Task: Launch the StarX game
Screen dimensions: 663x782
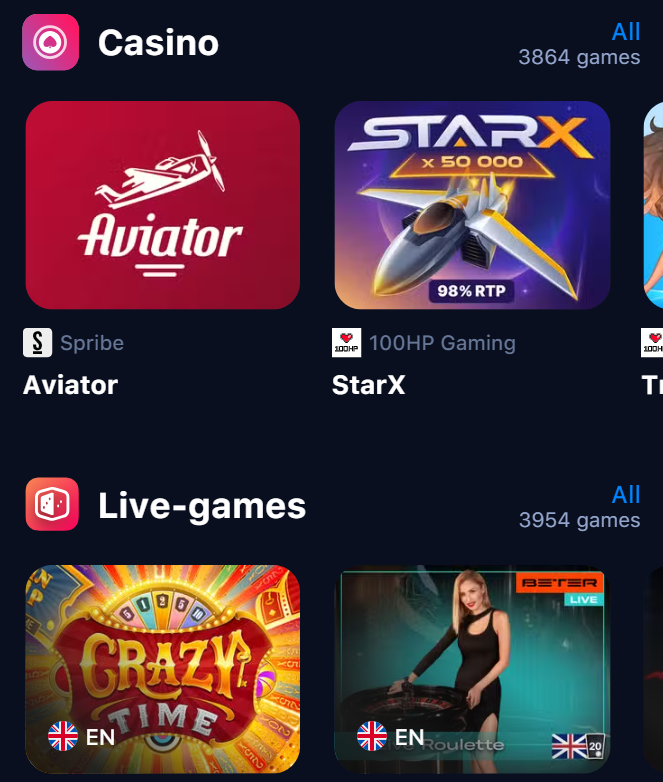Action: (x=472, y=206)
